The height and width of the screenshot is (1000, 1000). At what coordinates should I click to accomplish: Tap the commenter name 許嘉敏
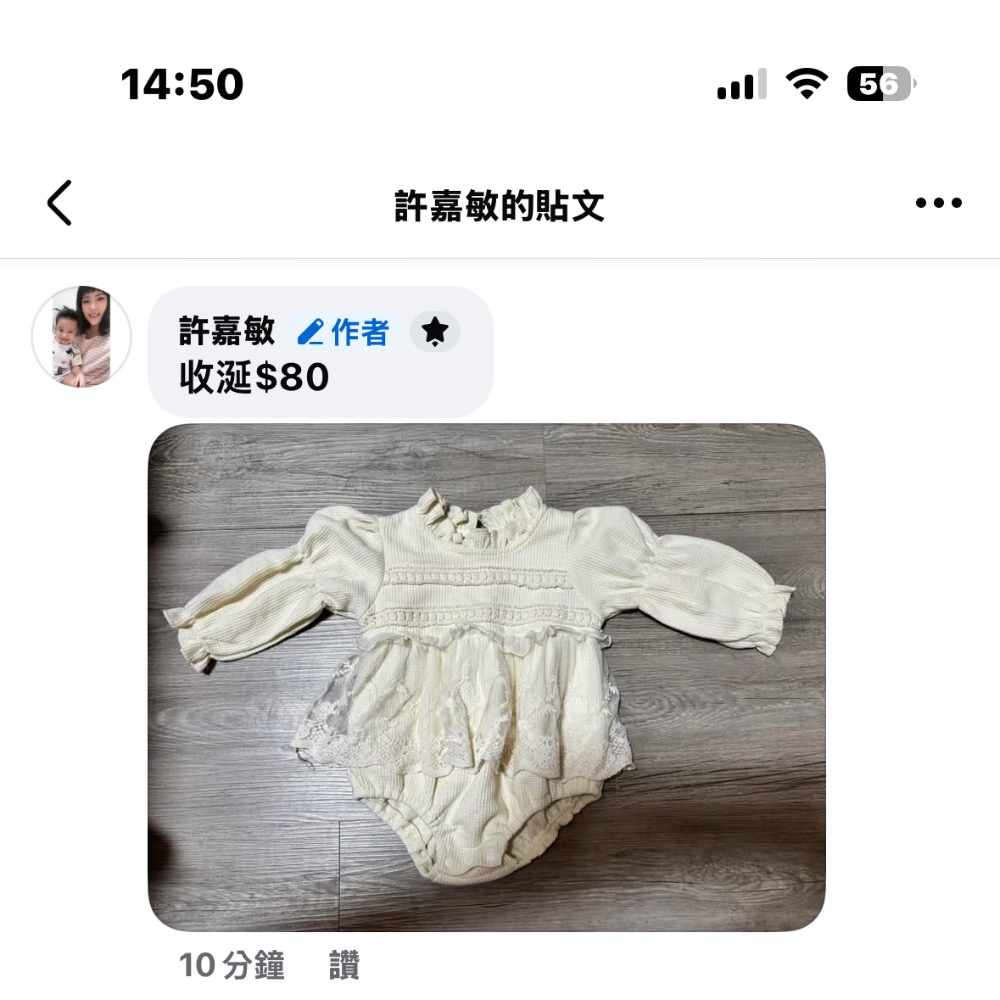[226, 331]
